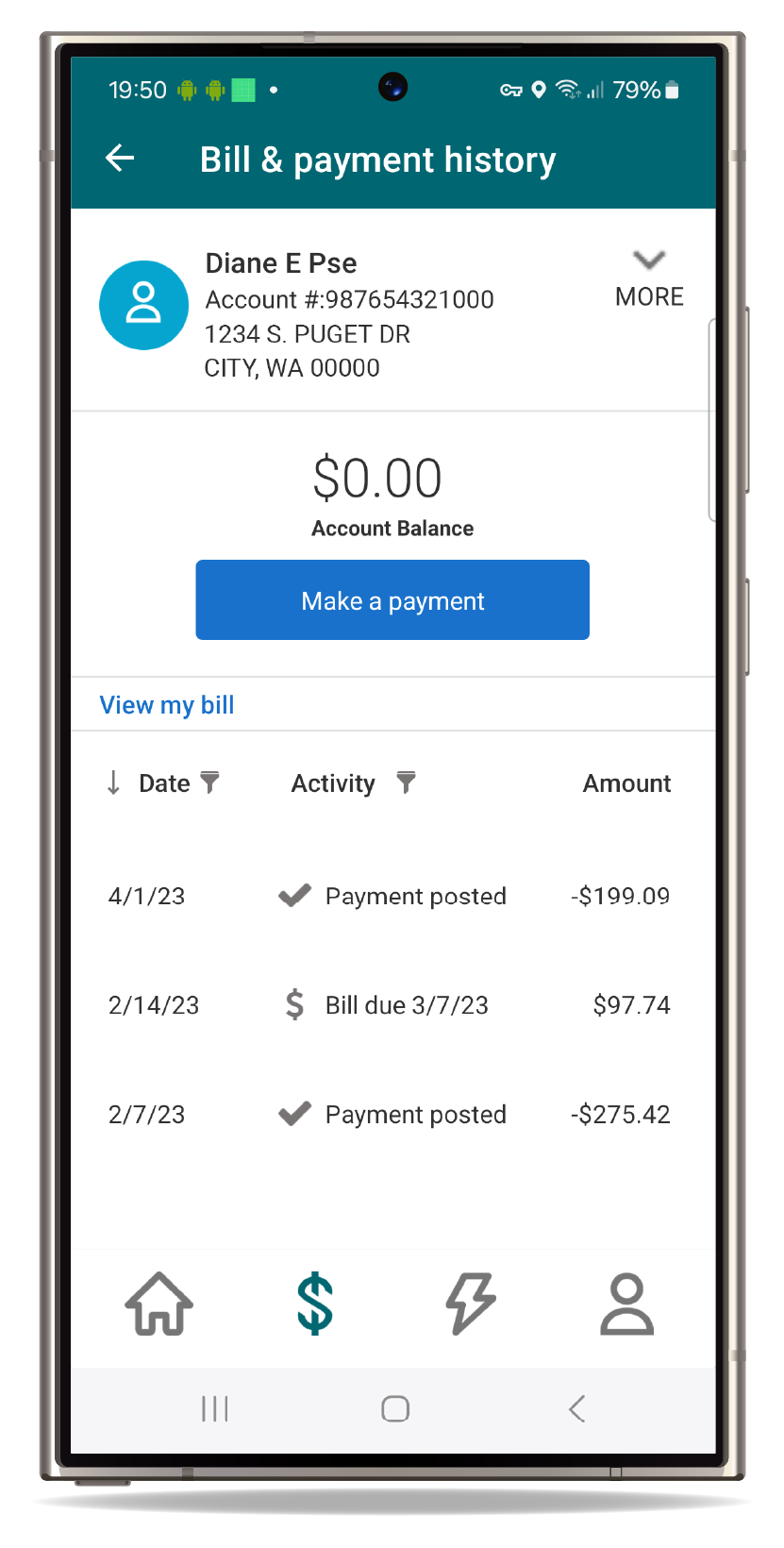Tap the Make a payment button
This screenshot has height=1548, width=784.
pos(392,600)
